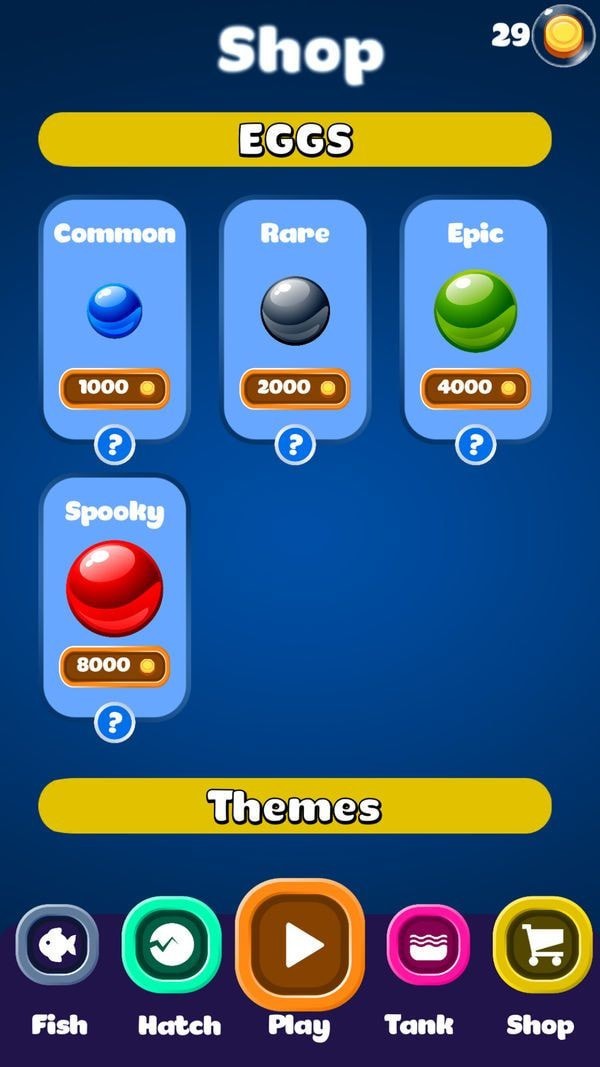Select the Shop tab
This screenshot has height=1067, width=600.
(541, 946)
